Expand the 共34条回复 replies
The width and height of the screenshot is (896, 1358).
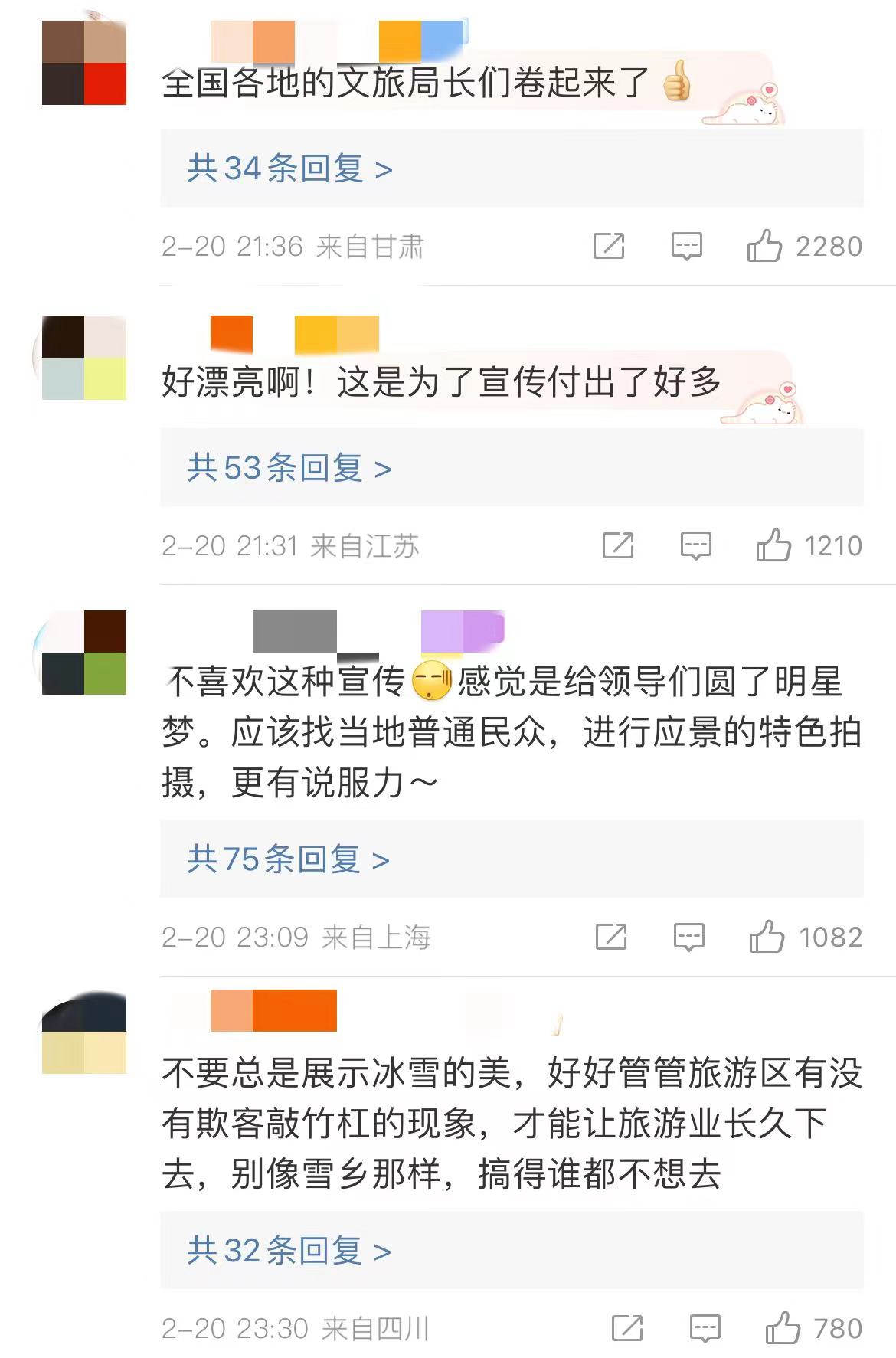point(289,168)
